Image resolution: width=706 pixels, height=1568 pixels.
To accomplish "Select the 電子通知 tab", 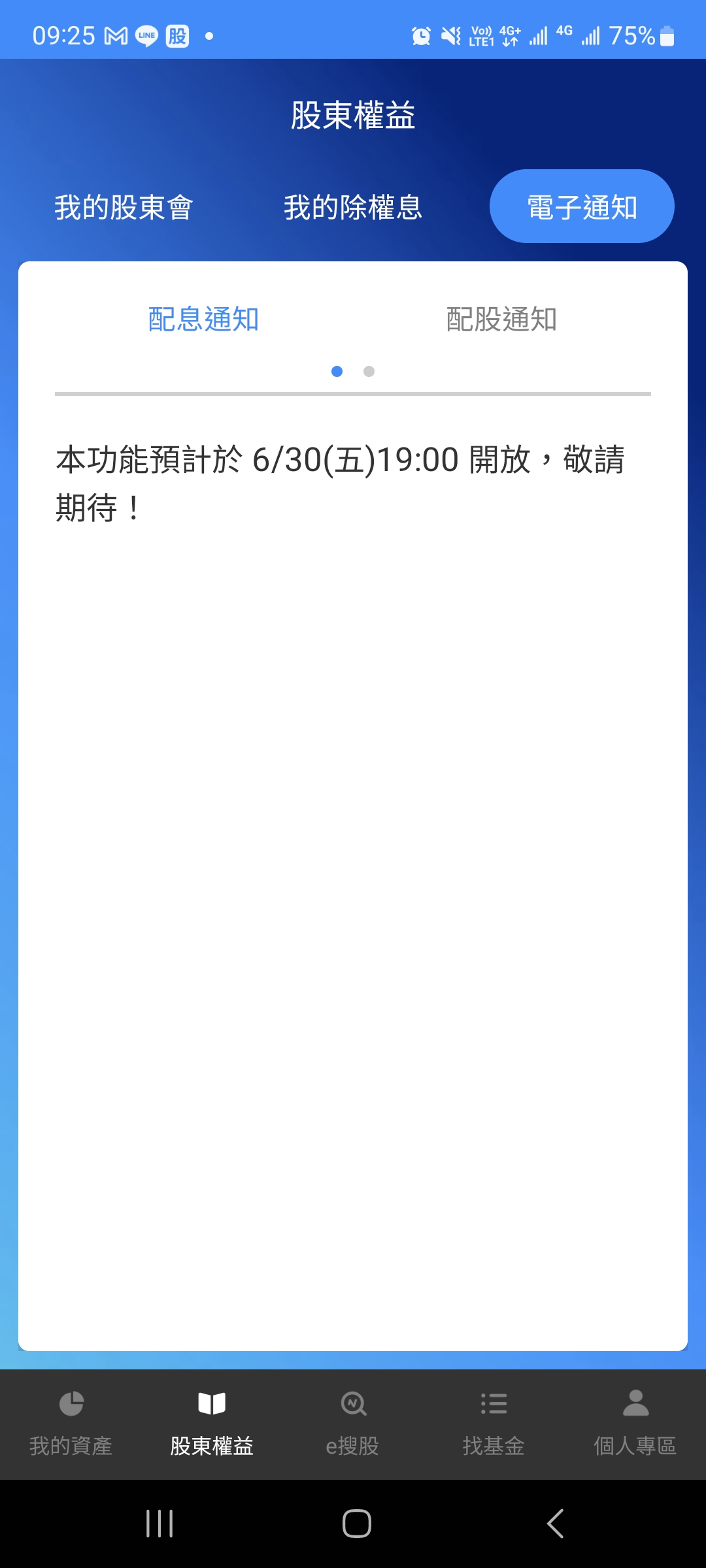I will [582, 206].
